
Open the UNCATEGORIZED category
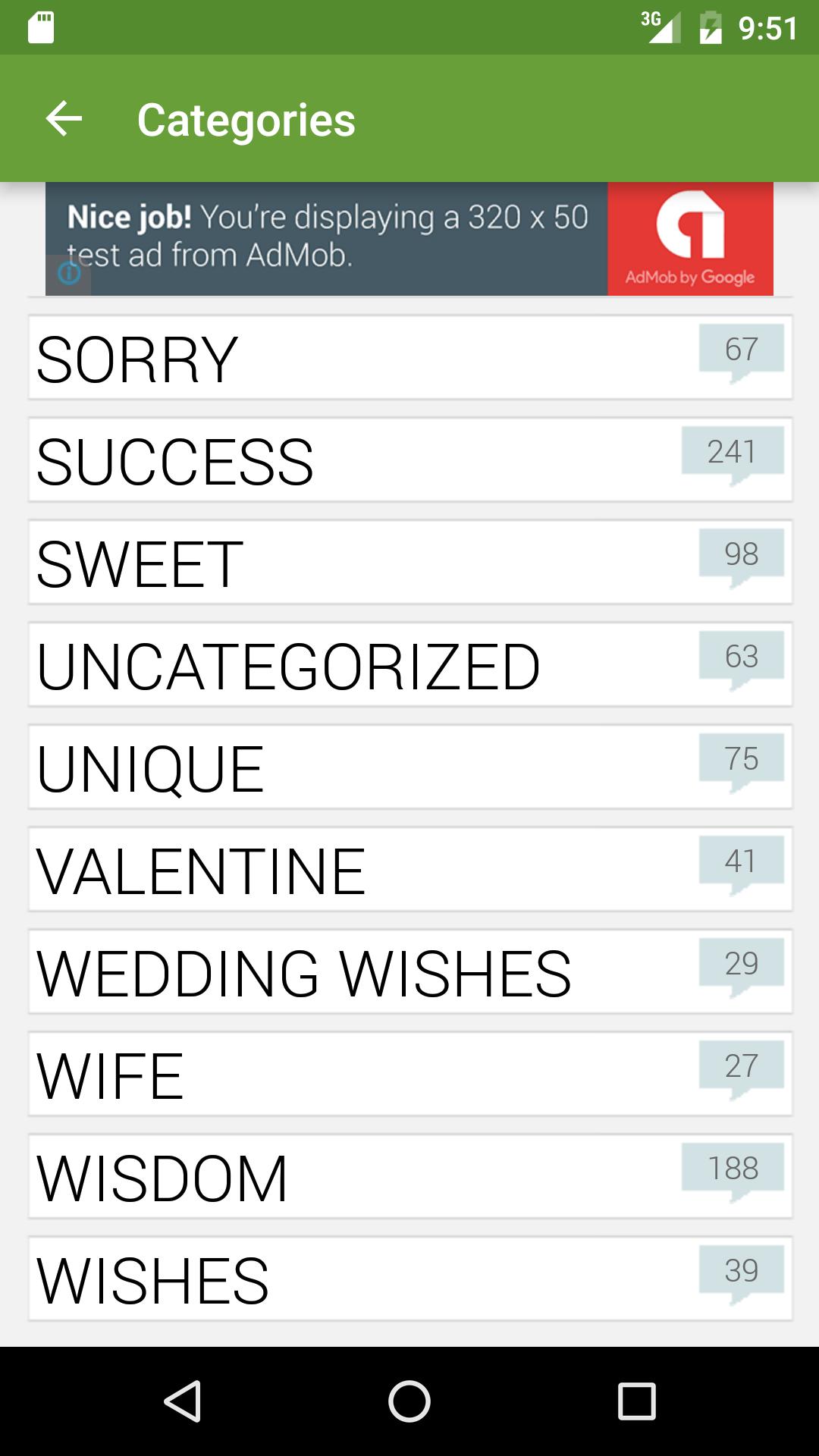click(x=409, y=664)
